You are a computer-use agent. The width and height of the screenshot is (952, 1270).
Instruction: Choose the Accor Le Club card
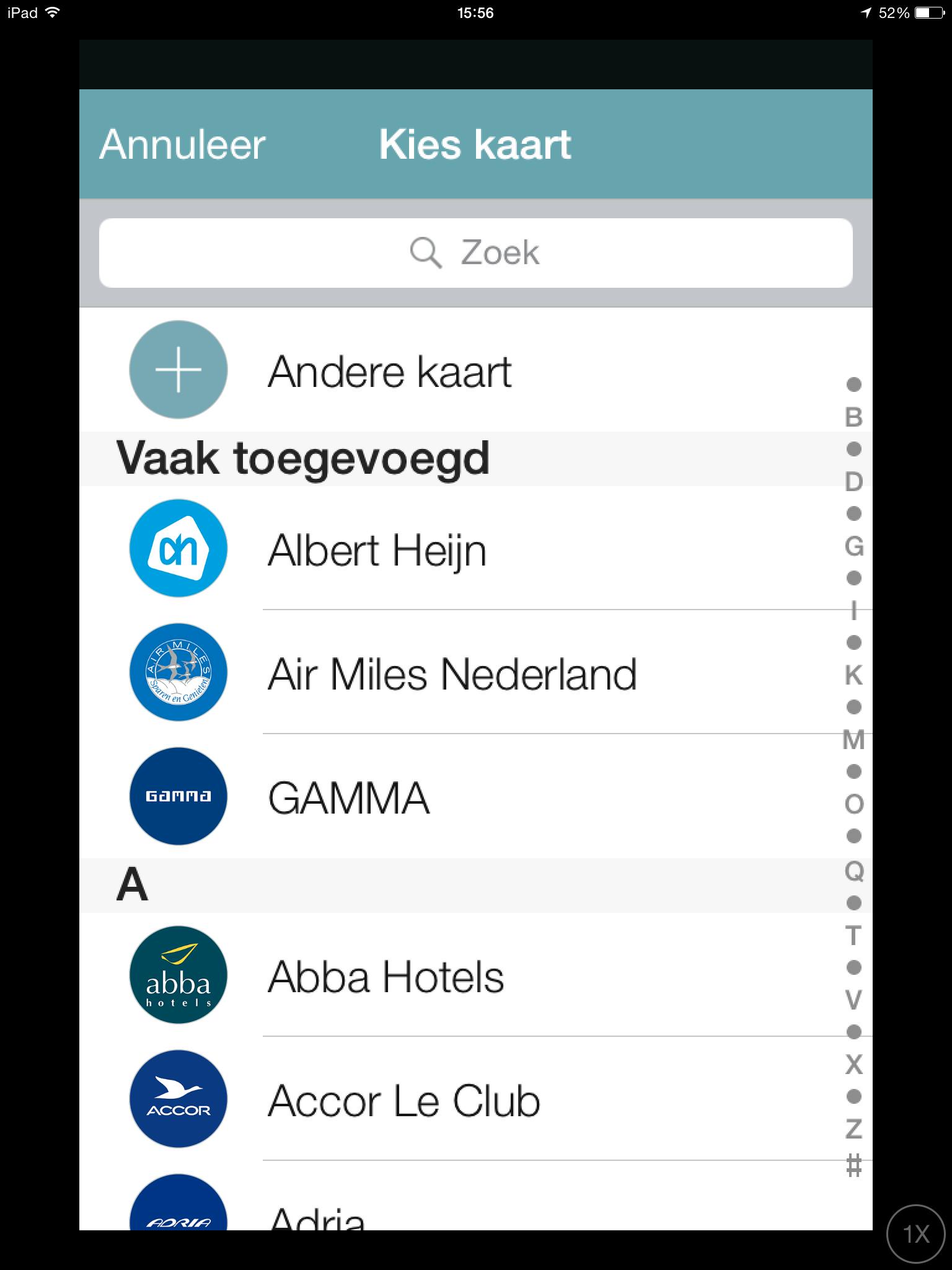403,1100
